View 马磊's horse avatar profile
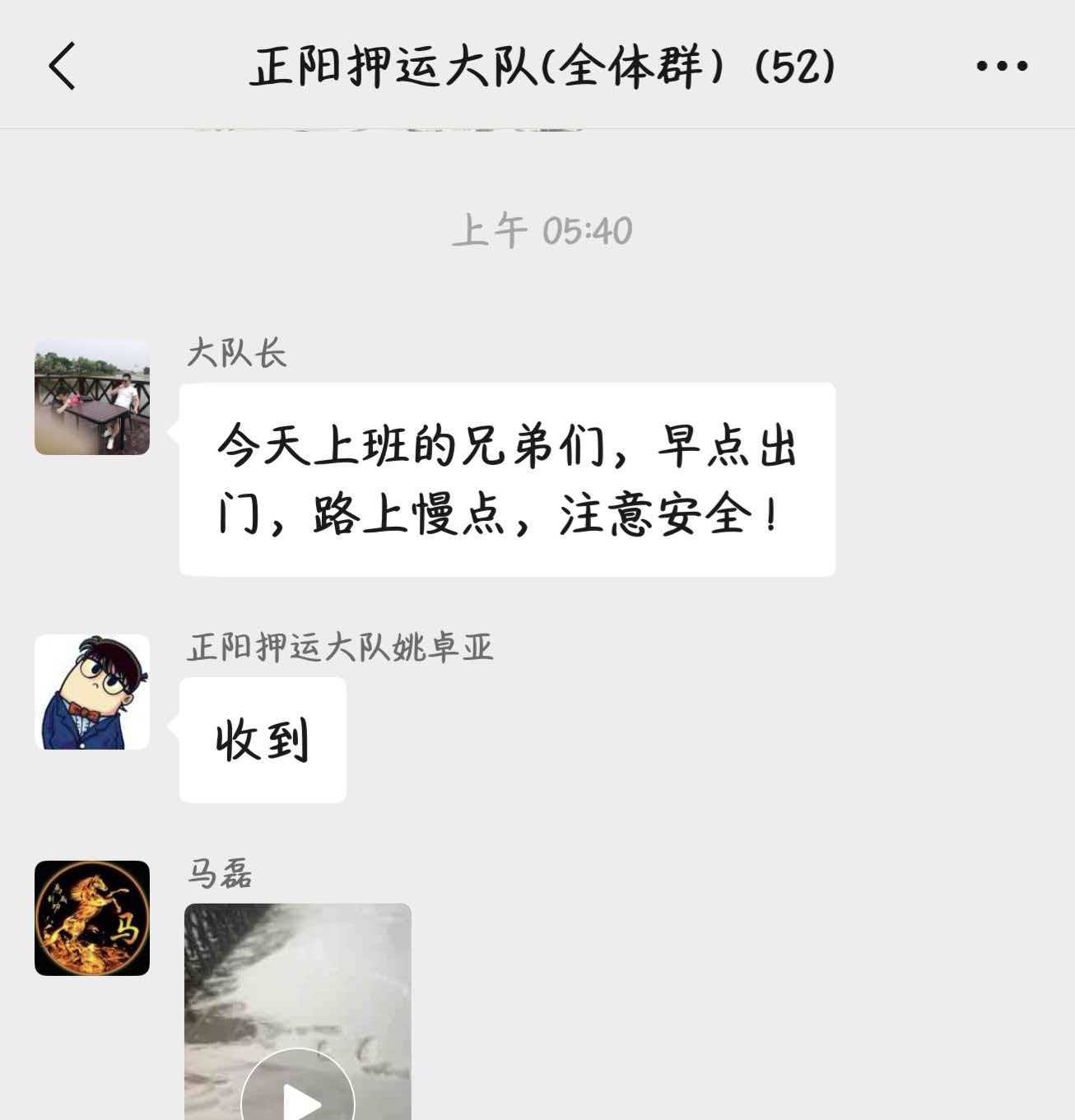The height and width of the screenshot is (1120, 1075). click(x=92, y=918)
